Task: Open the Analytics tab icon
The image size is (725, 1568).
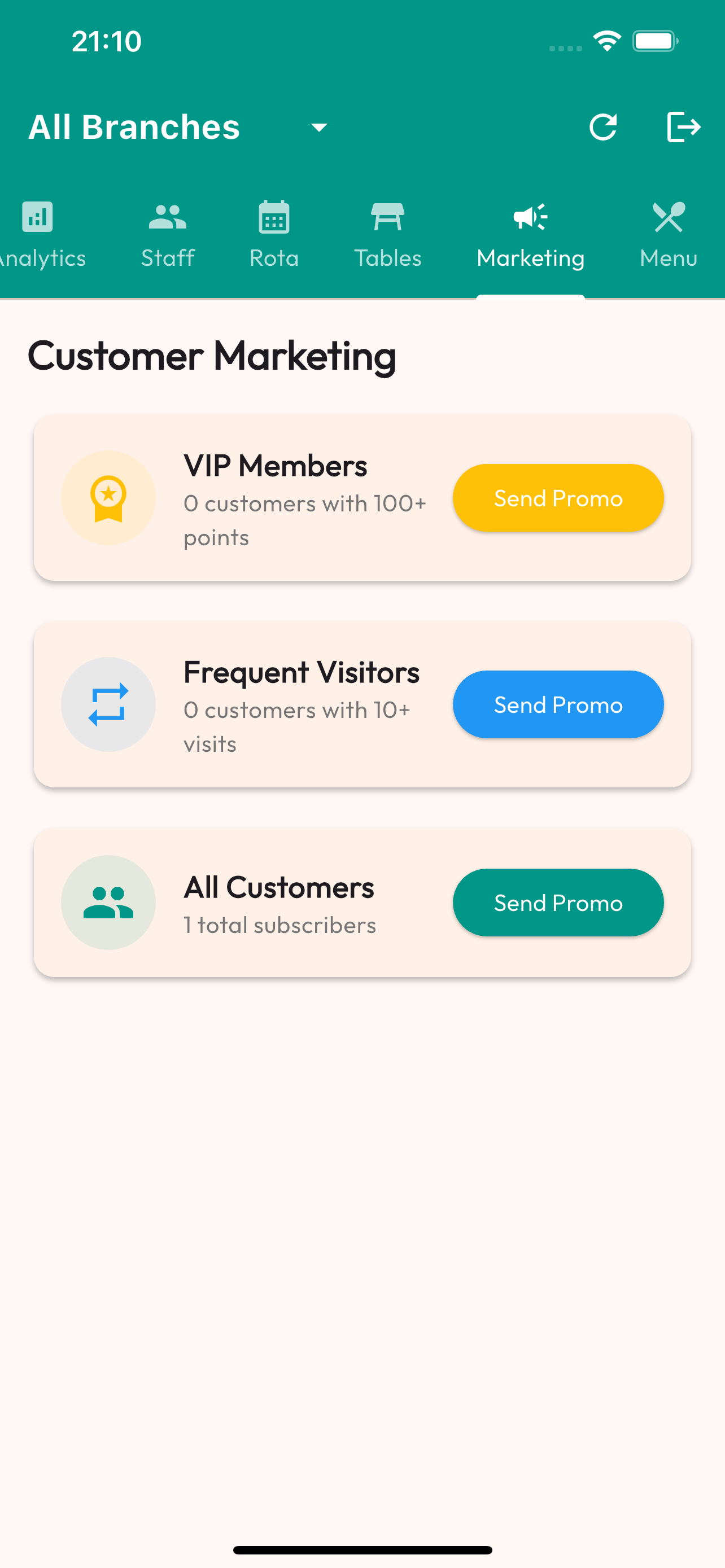Action: 37,216
